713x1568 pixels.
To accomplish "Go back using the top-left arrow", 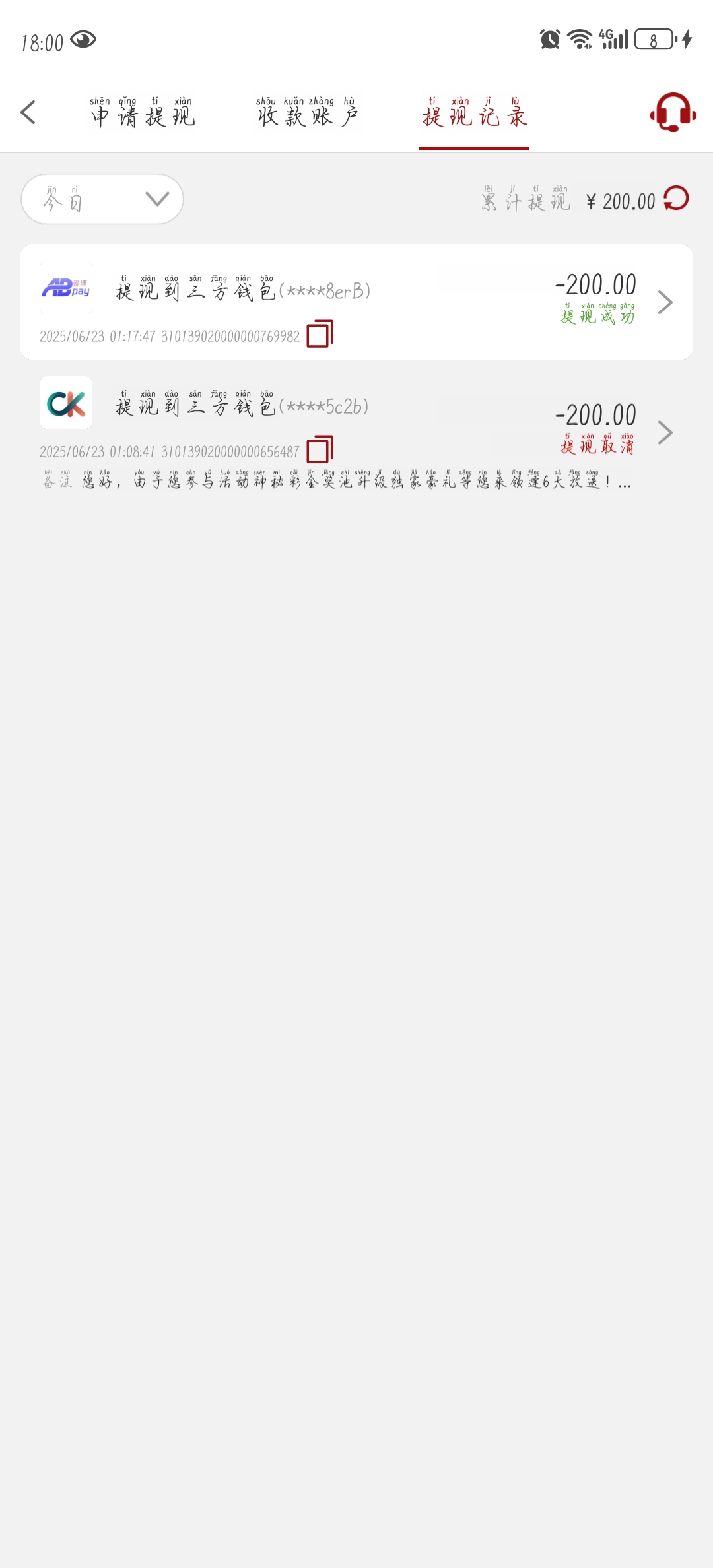I will [28, 112].
